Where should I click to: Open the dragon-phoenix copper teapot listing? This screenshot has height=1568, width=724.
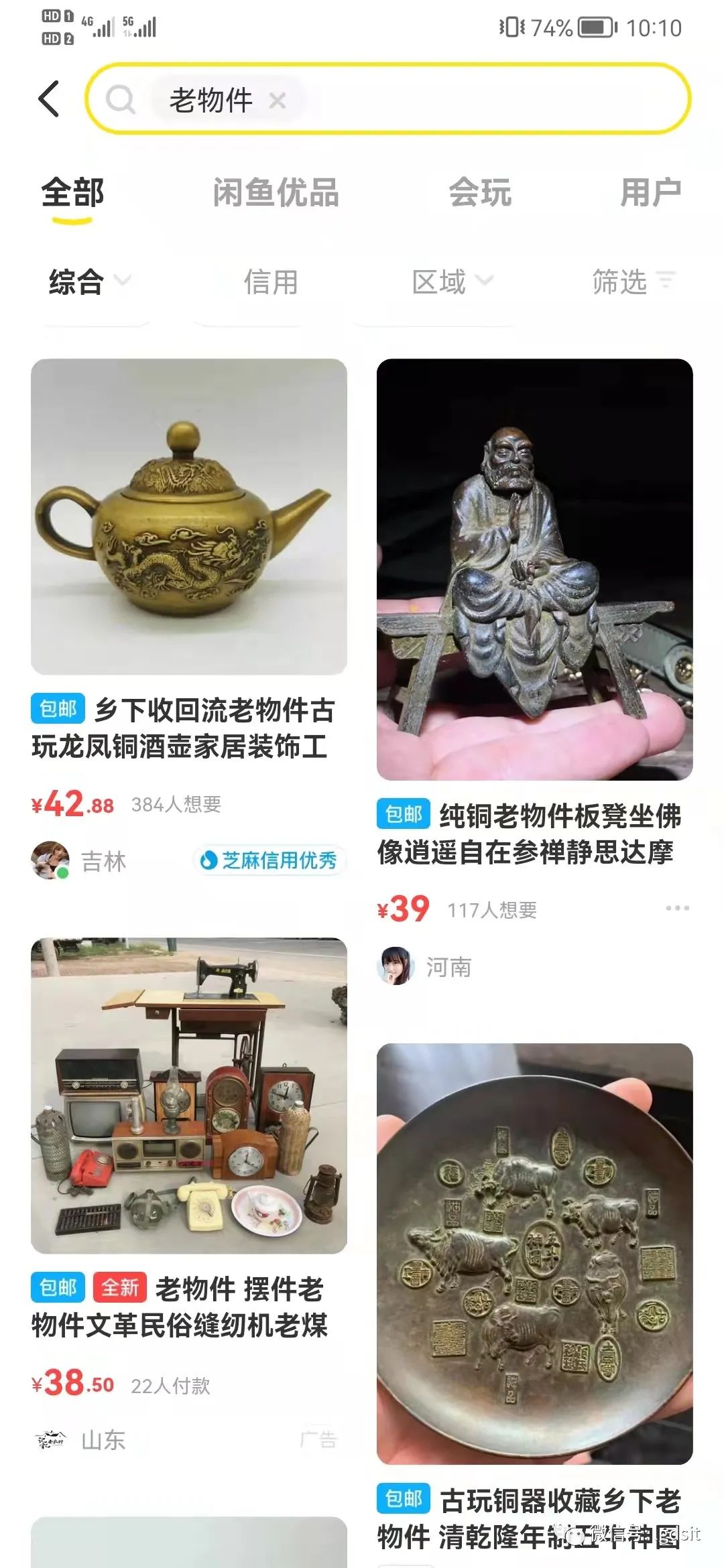click(189, 517)
